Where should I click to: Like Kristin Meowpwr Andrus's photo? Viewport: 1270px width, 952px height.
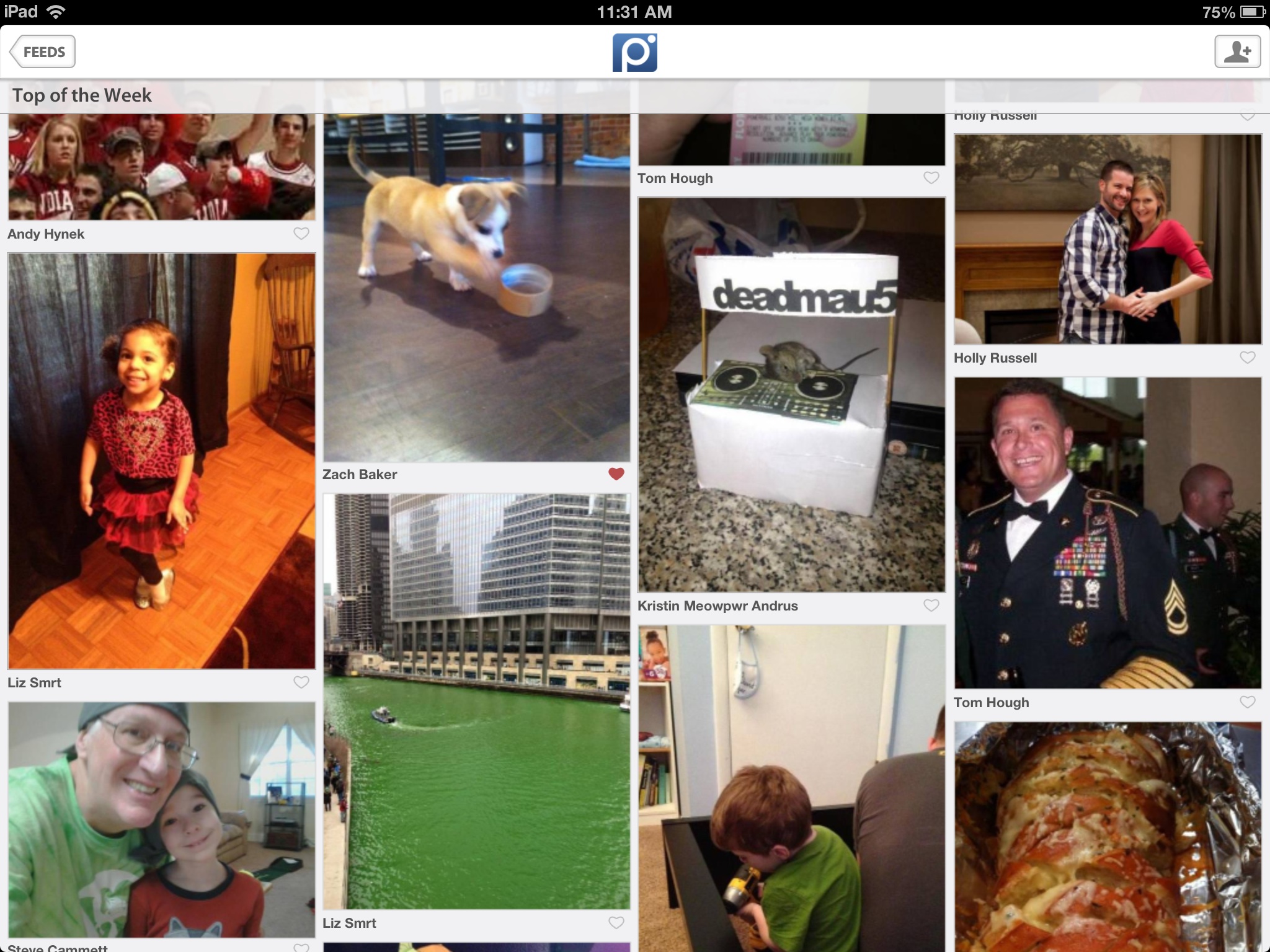pos(931,606)
